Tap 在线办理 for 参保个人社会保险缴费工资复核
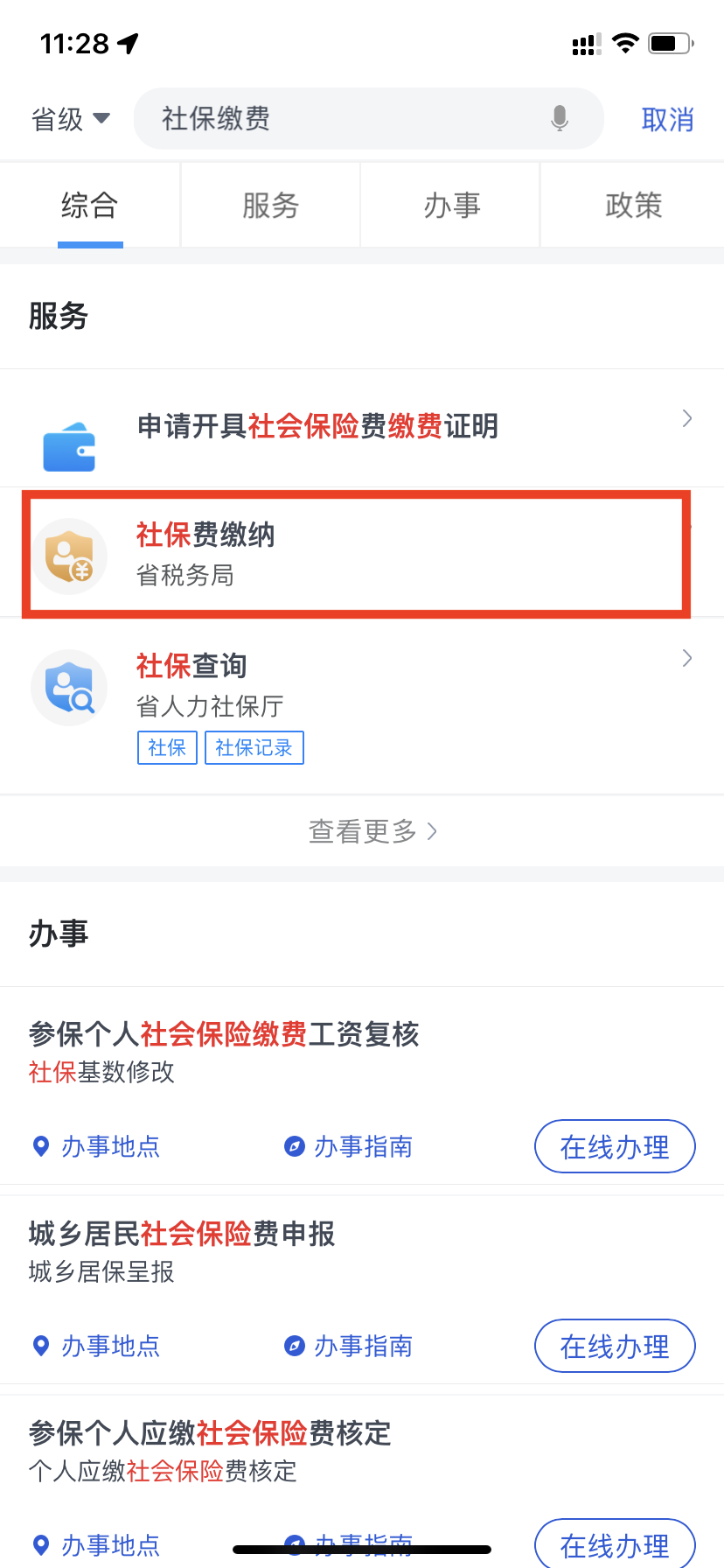The width and height of the screenshot is (724, 1568). (x=615, y=1146)
